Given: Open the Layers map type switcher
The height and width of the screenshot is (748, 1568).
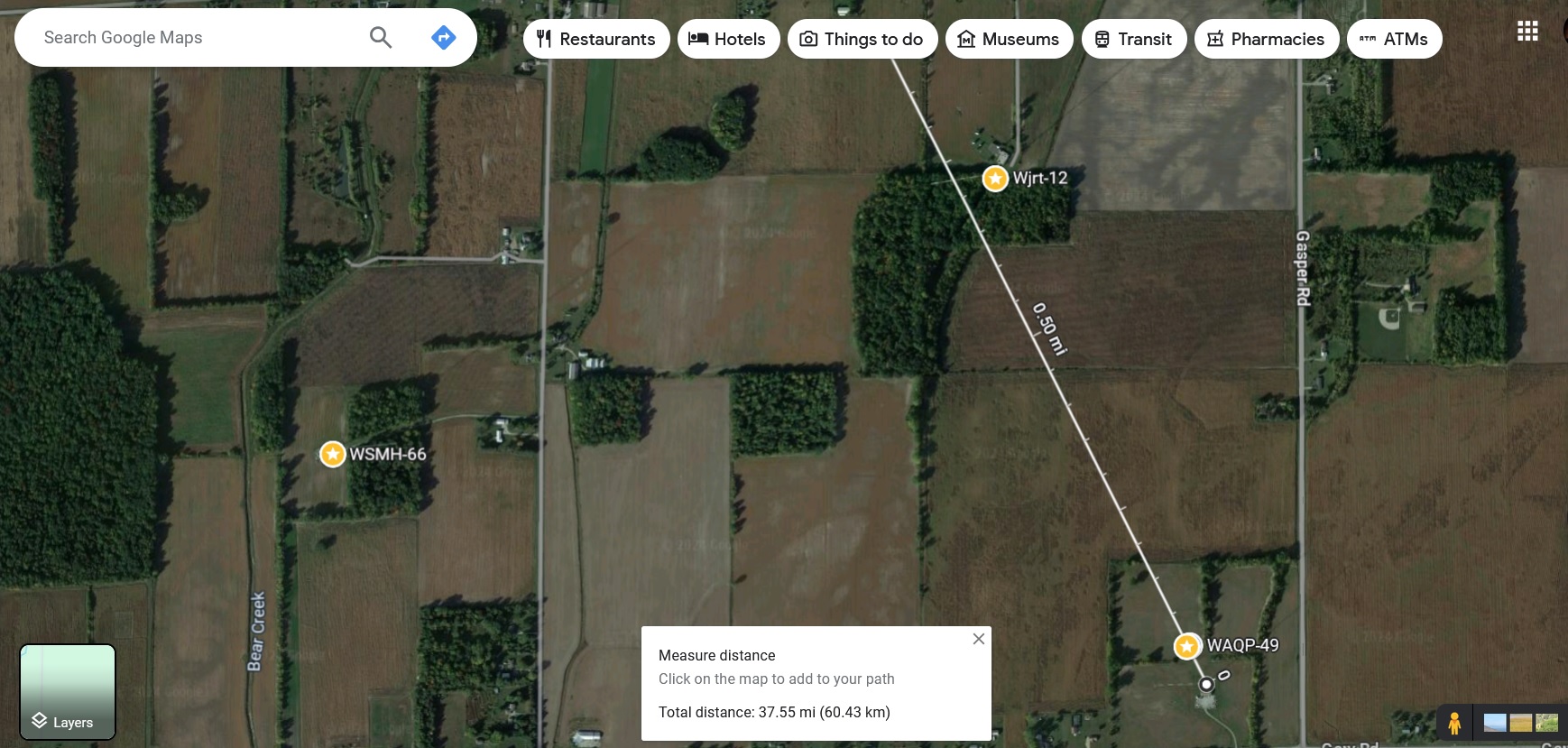Looking at the screenshot, I should click(68, 692).
